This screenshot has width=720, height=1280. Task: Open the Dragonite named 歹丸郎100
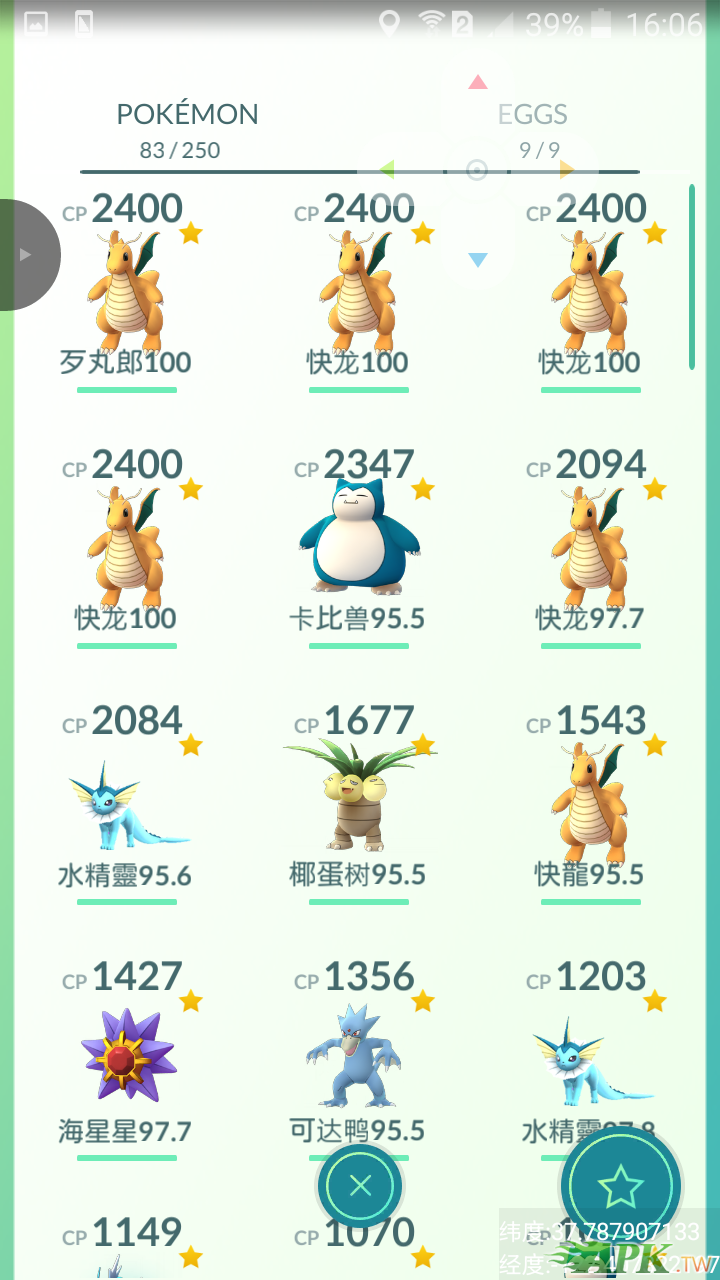pos(126,292)
